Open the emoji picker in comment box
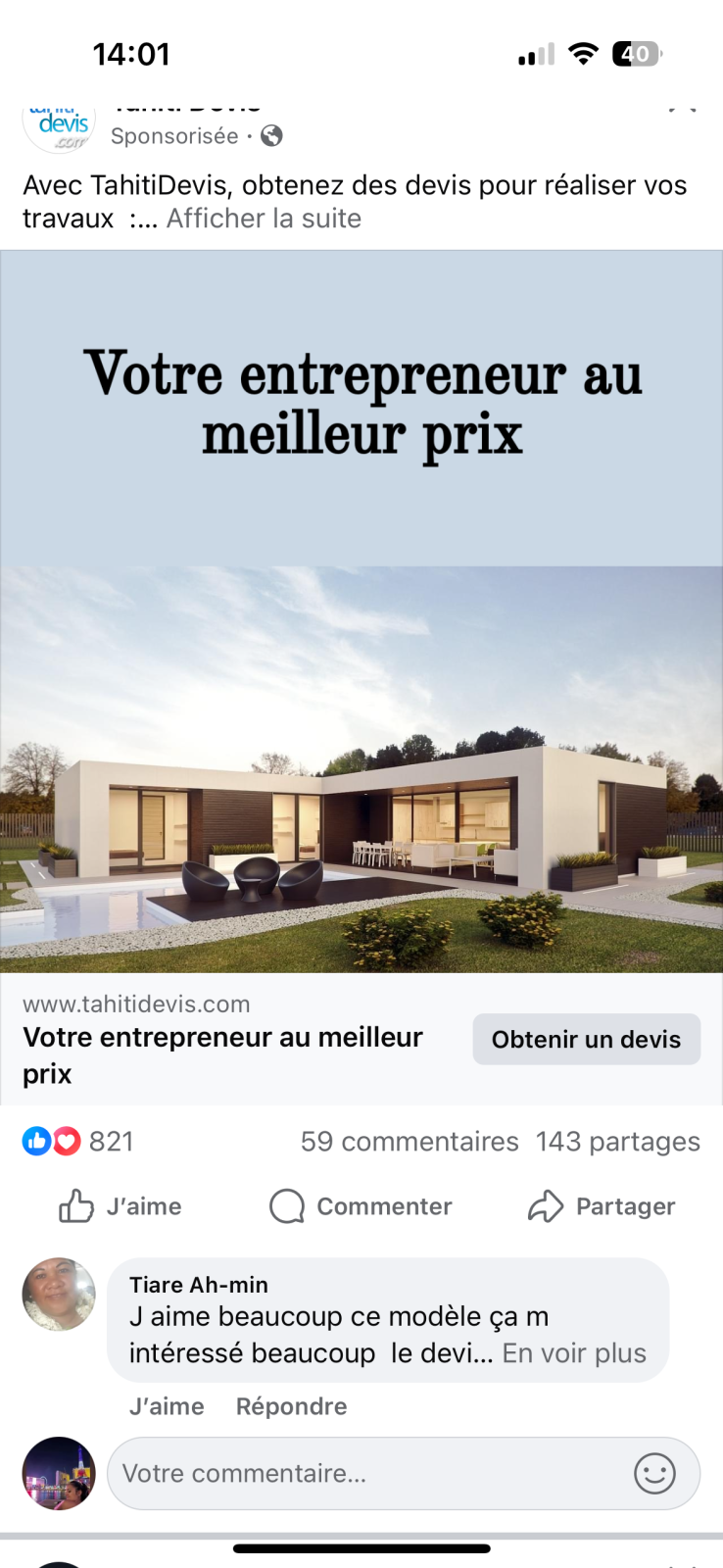The image size is (723, 1568). 654,1473
